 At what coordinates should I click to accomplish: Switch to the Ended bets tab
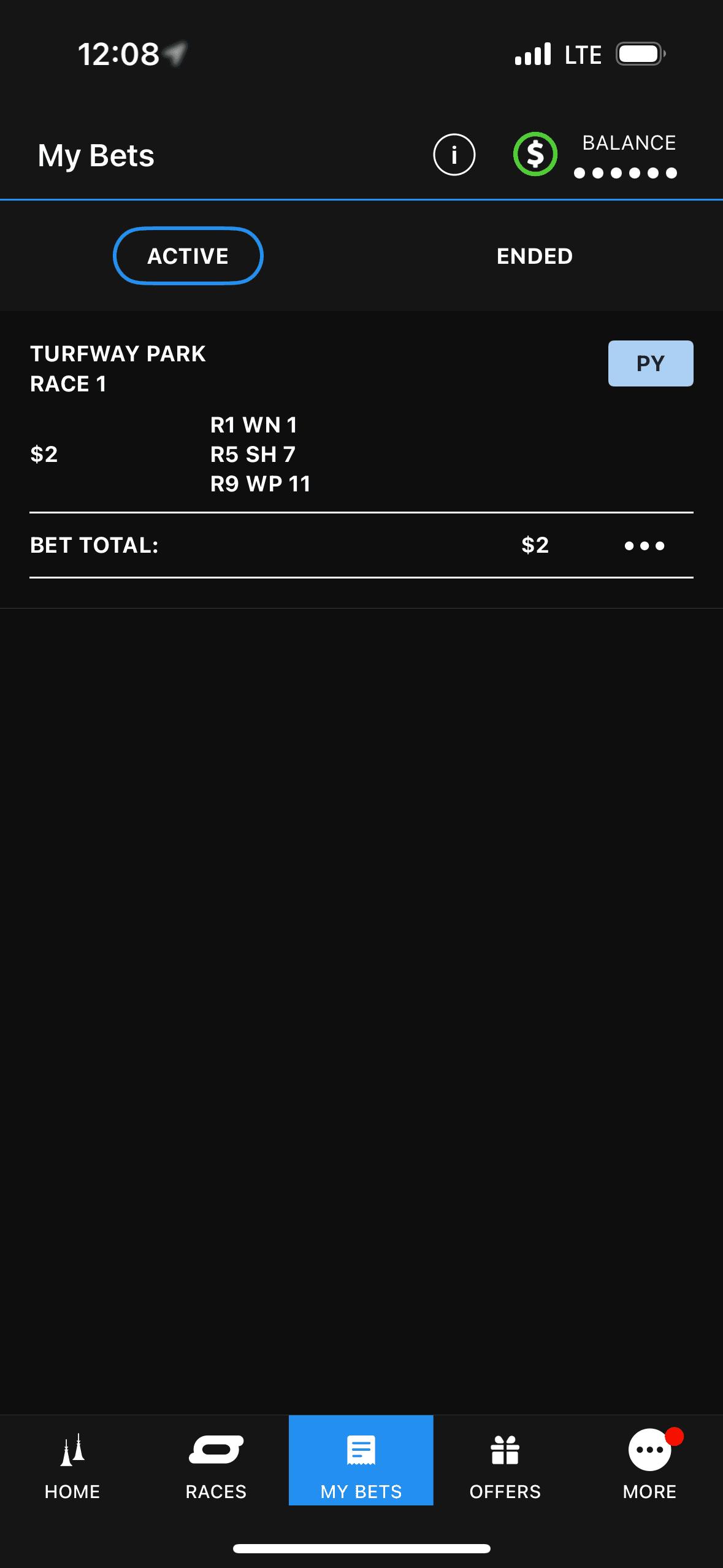click(534, 256)
